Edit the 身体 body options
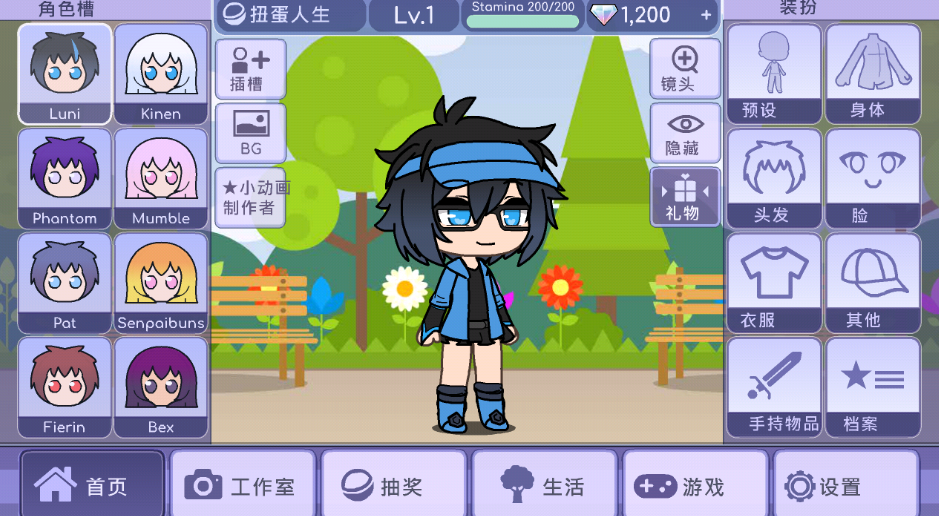Image resolution: width=939 pixels, height=516 pixels. tap(872, 74)
